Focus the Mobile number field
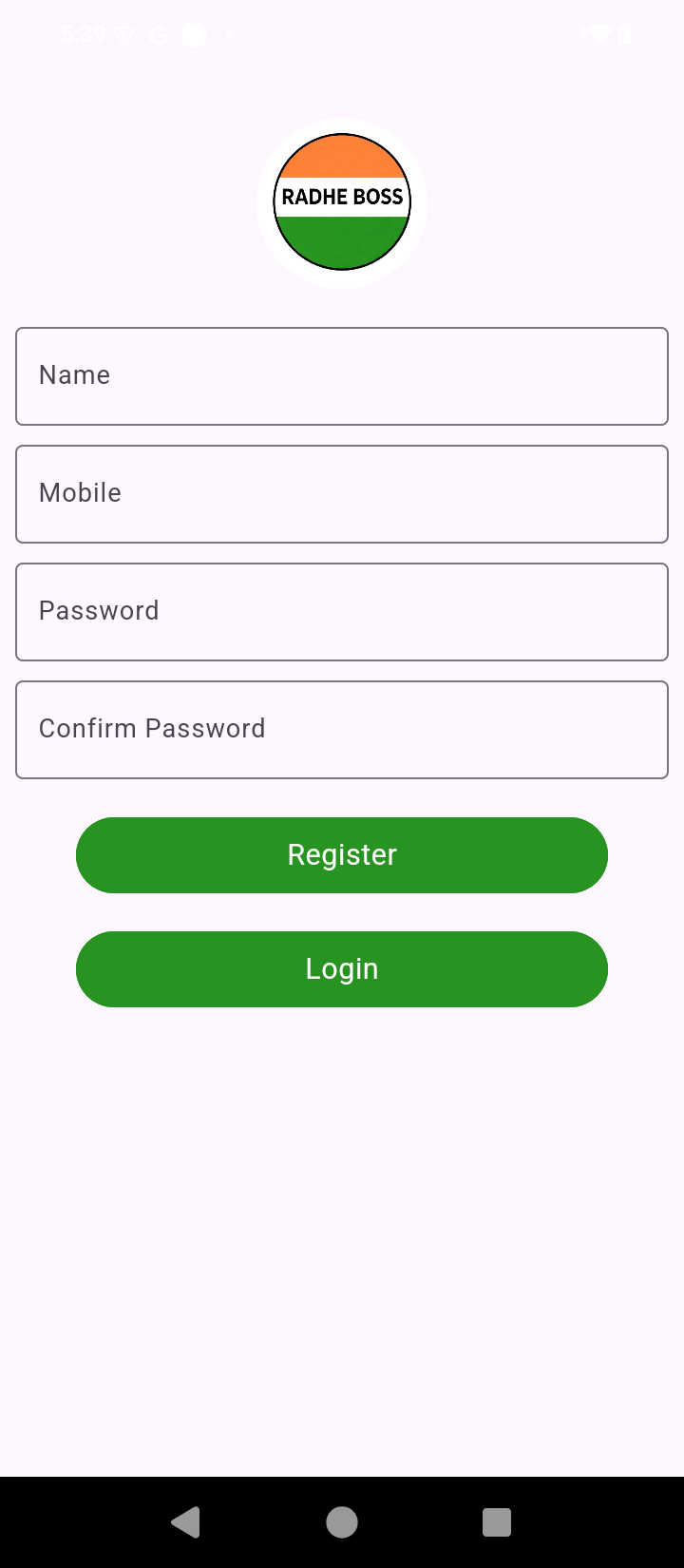Image resolution: width=684 pixels, height=1568 pixels. [342, 494]
